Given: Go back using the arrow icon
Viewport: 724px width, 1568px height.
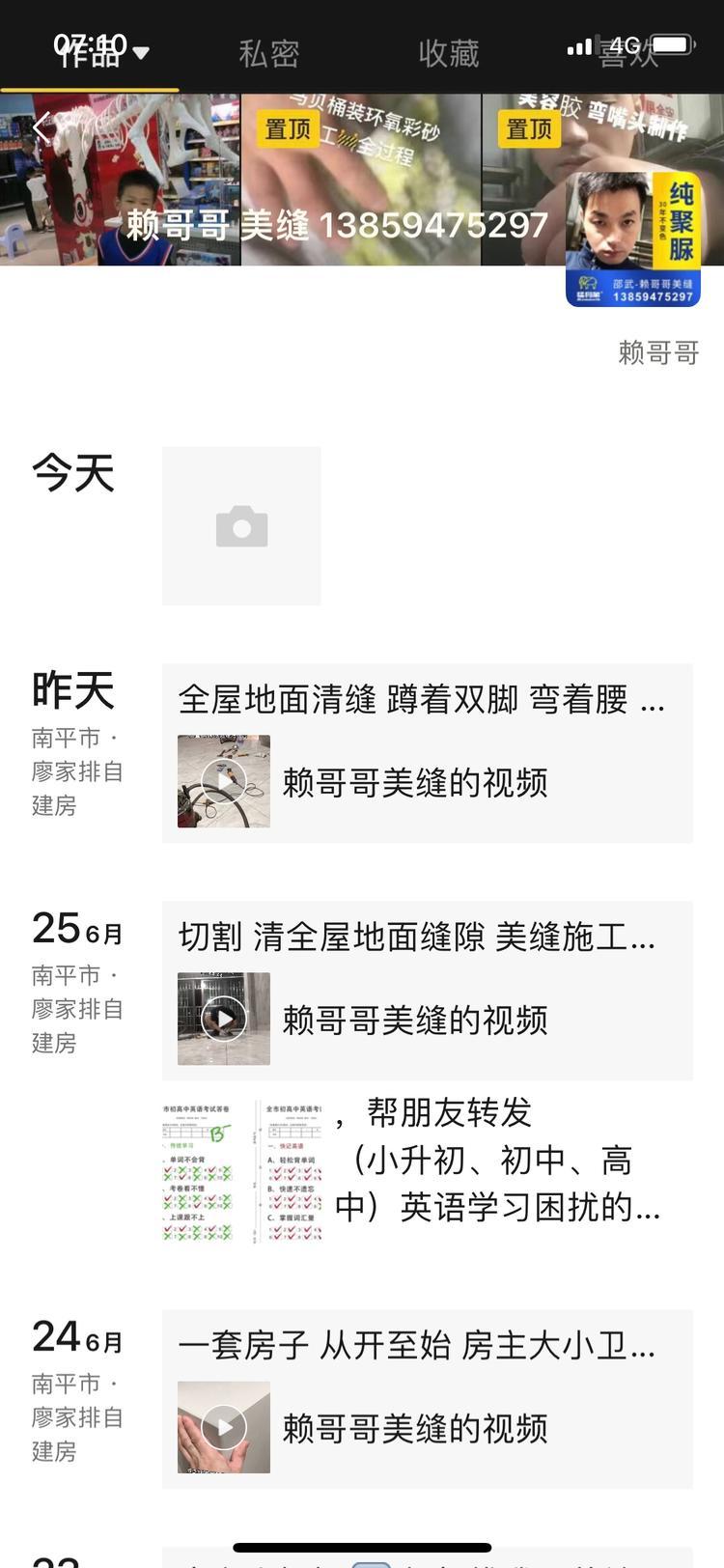Looking at the screenshot, I should tap(42, 127).
